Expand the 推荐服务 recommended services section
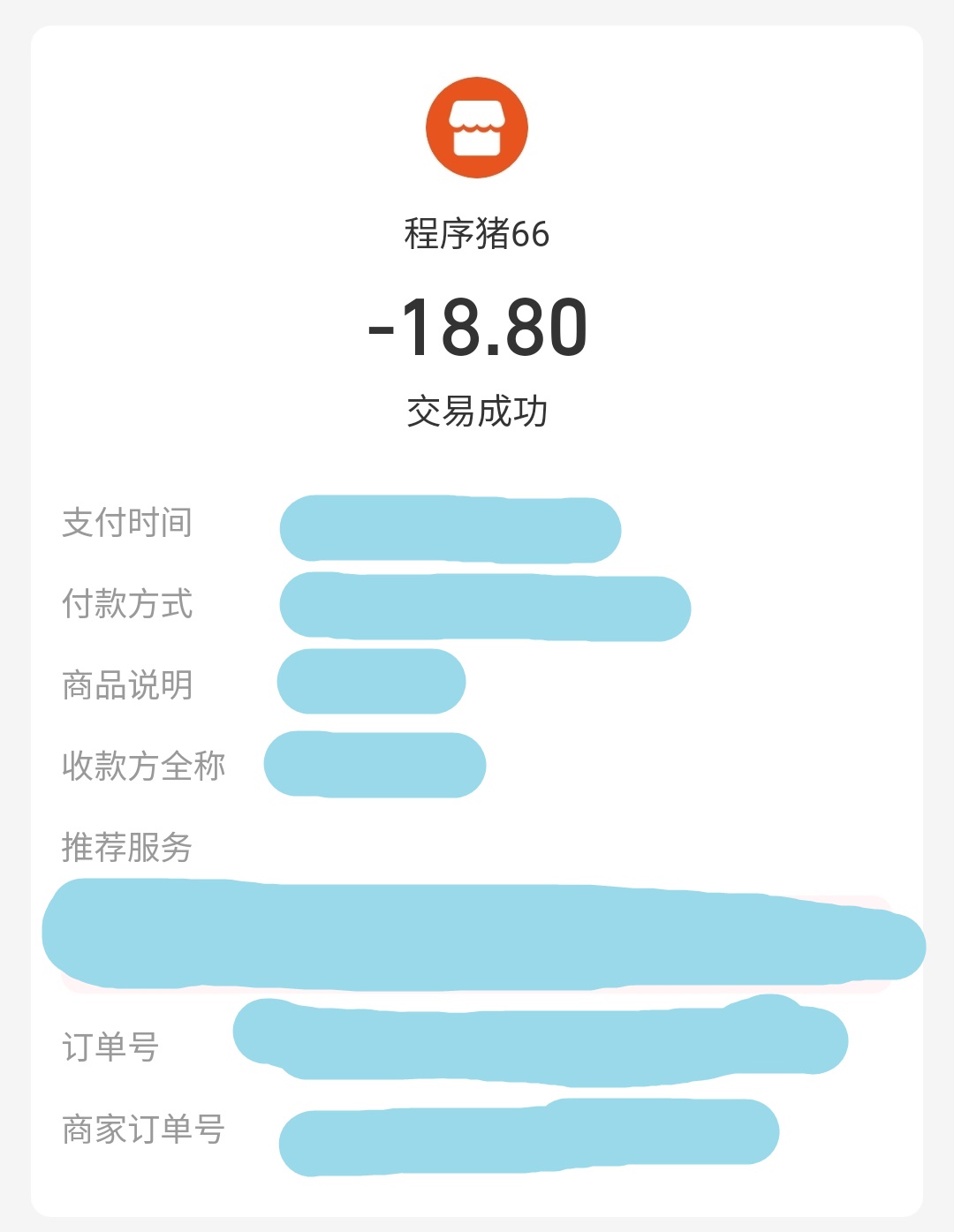 [125, 846]
